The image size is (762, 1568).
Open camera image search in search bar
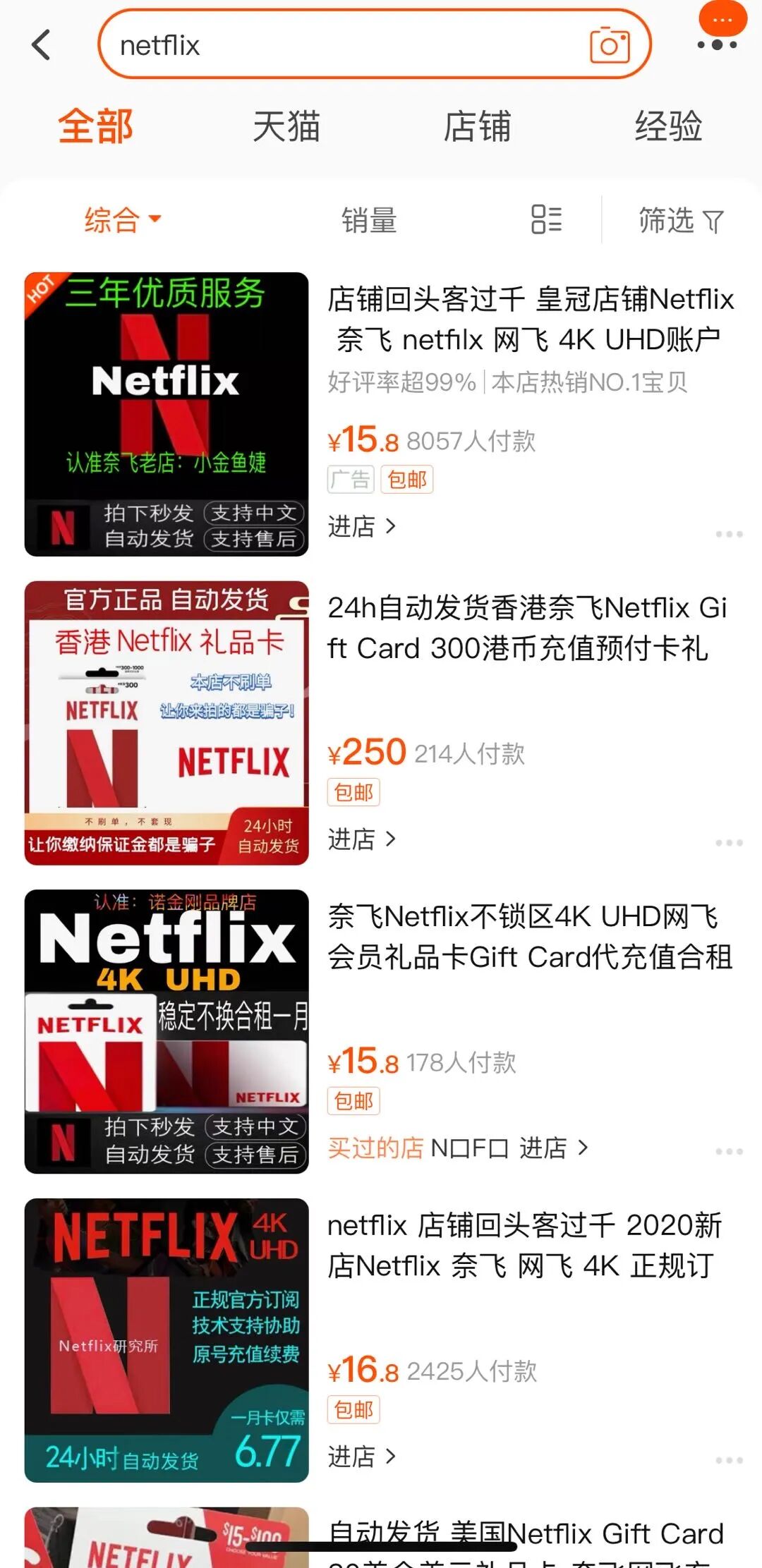point(610,45)
